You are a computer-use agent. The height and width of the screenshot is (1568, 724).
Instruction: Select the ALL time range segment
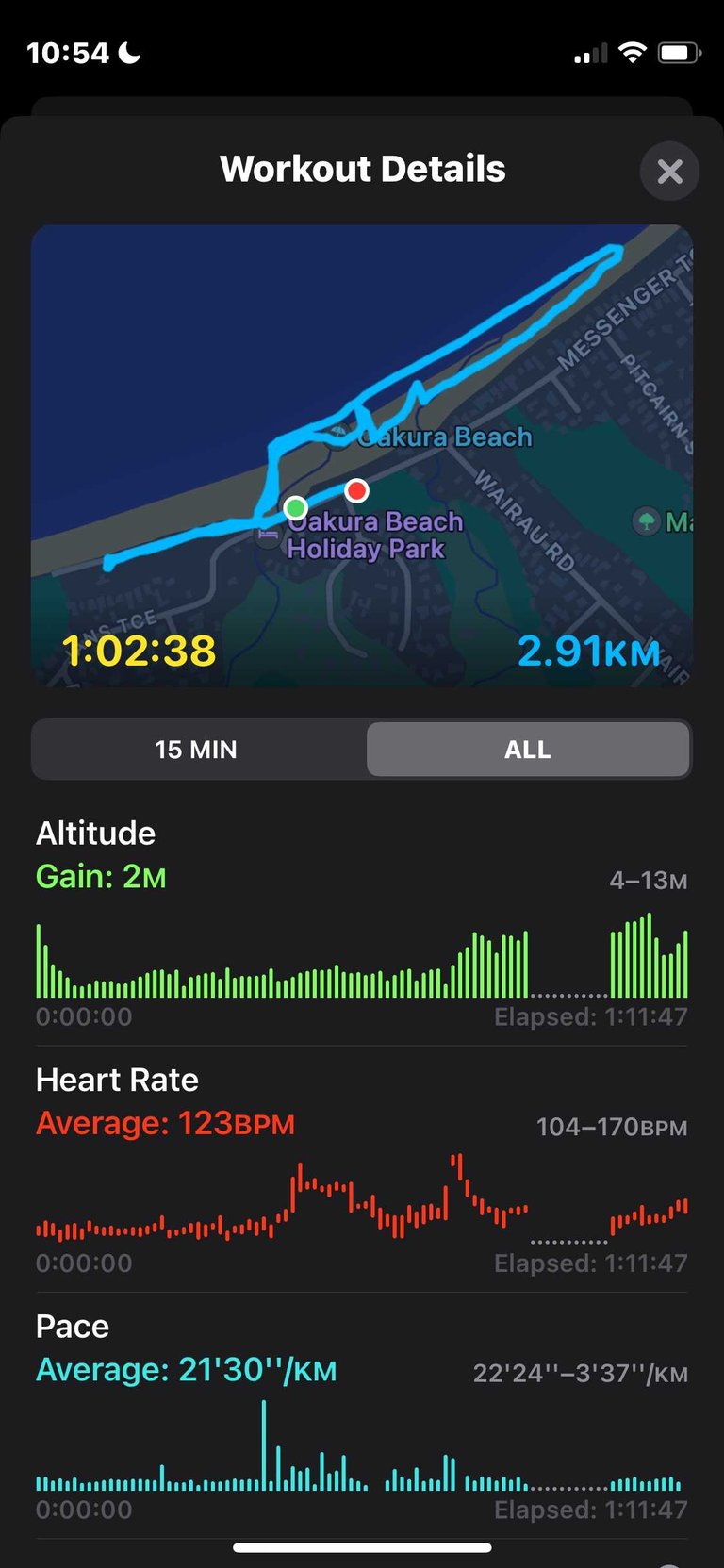tap(528, 750)
